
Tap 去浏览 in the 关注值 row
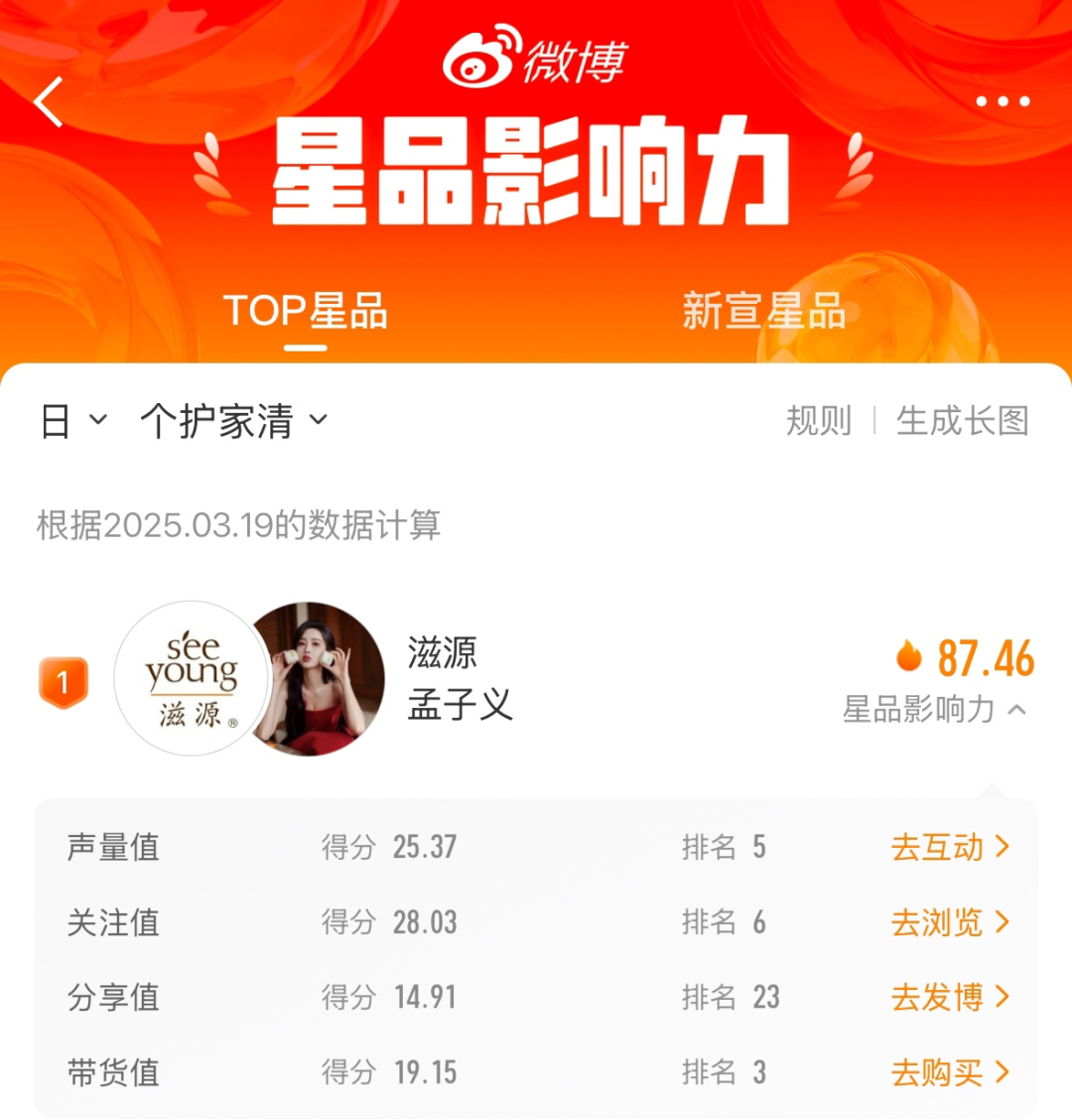tap(949, 922)
